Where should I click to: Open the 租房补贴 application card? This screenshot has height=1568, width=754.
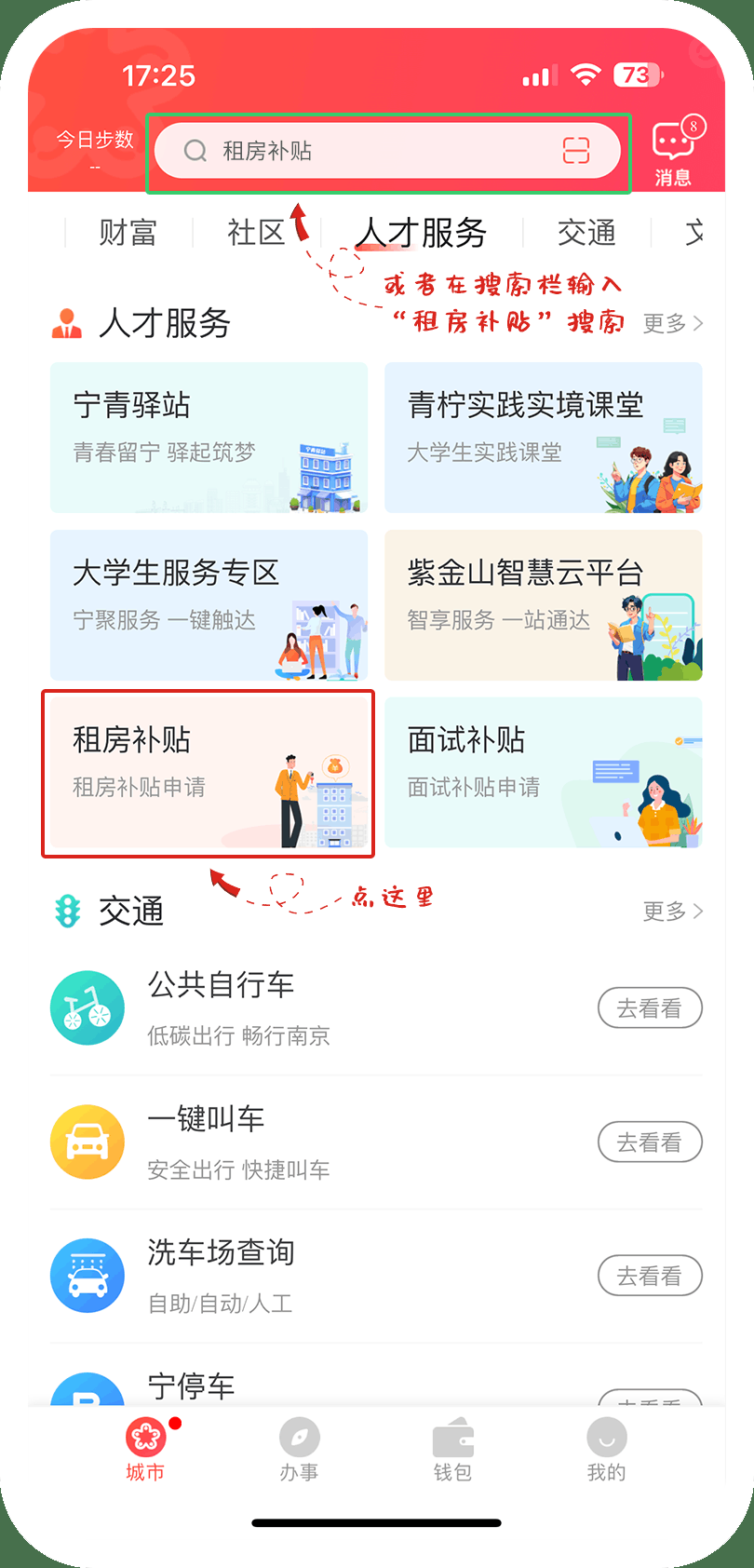coord(209,773)
